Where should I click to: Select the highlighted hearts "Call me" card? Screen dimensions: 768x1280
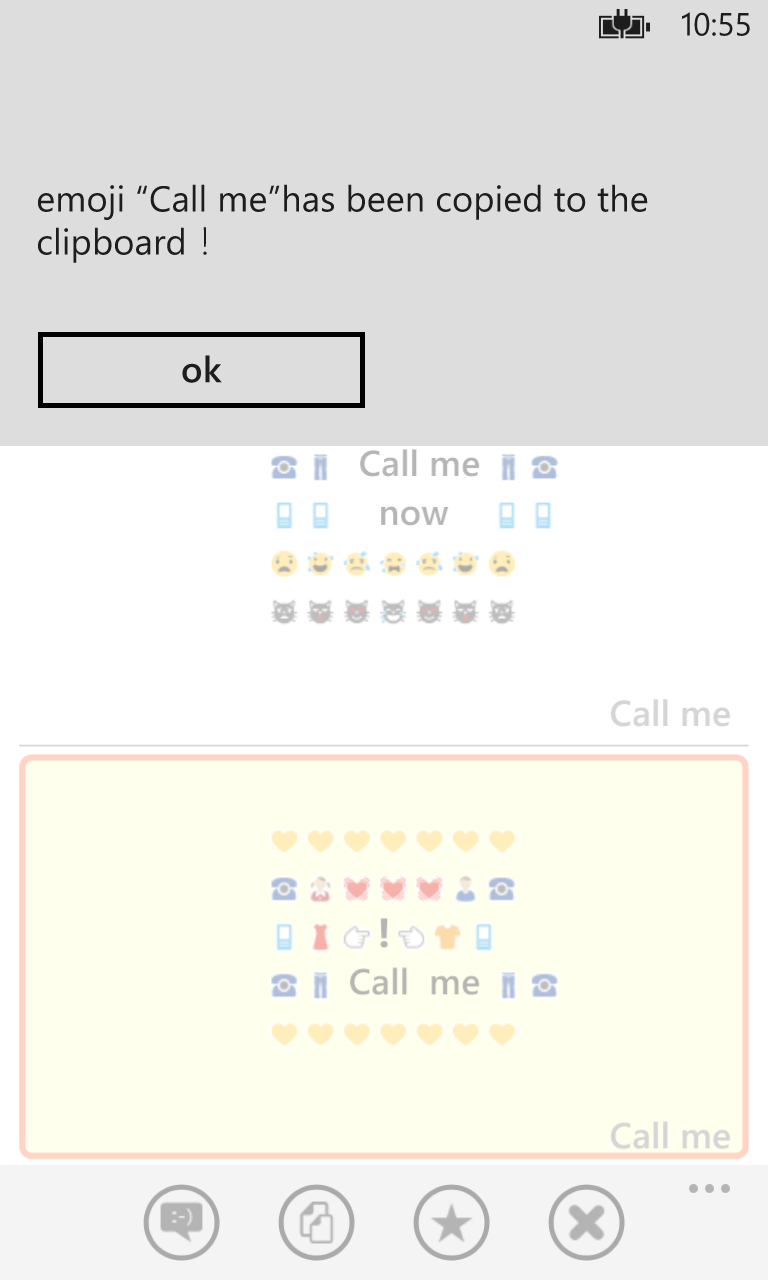(384, 956)
